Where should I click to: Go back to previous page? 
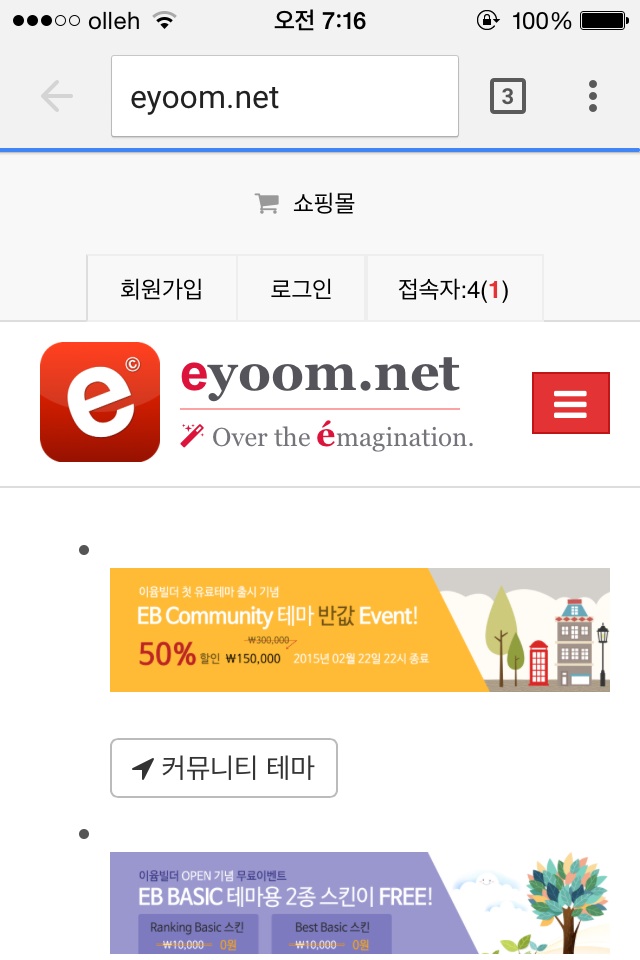pyautogui.click(x=57, y=96)
